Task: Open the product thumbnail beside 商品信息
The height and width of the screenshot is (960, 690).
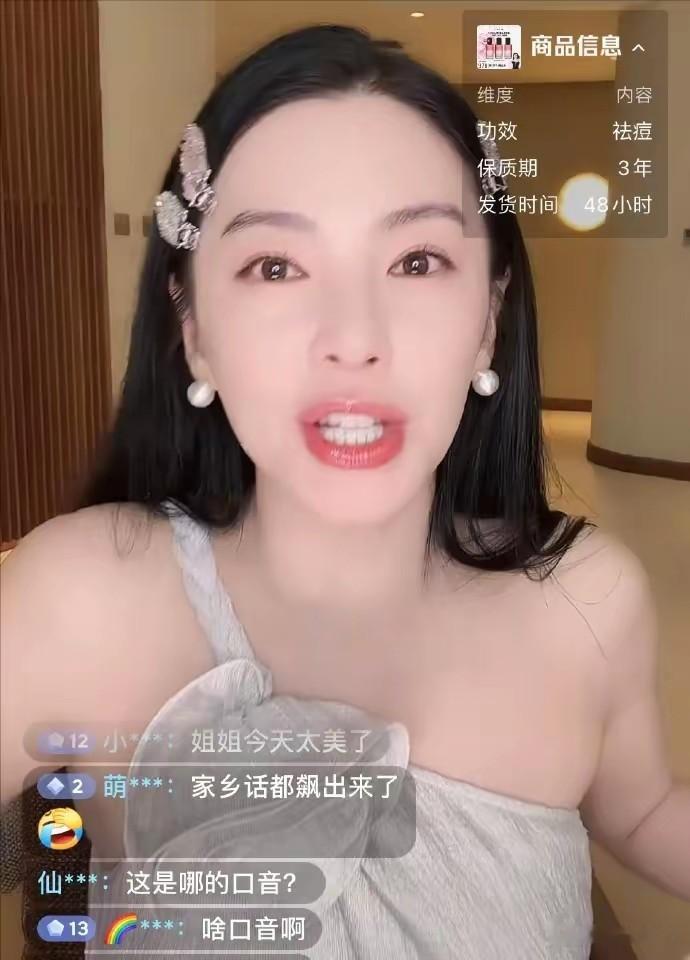Action: point(499,47)
